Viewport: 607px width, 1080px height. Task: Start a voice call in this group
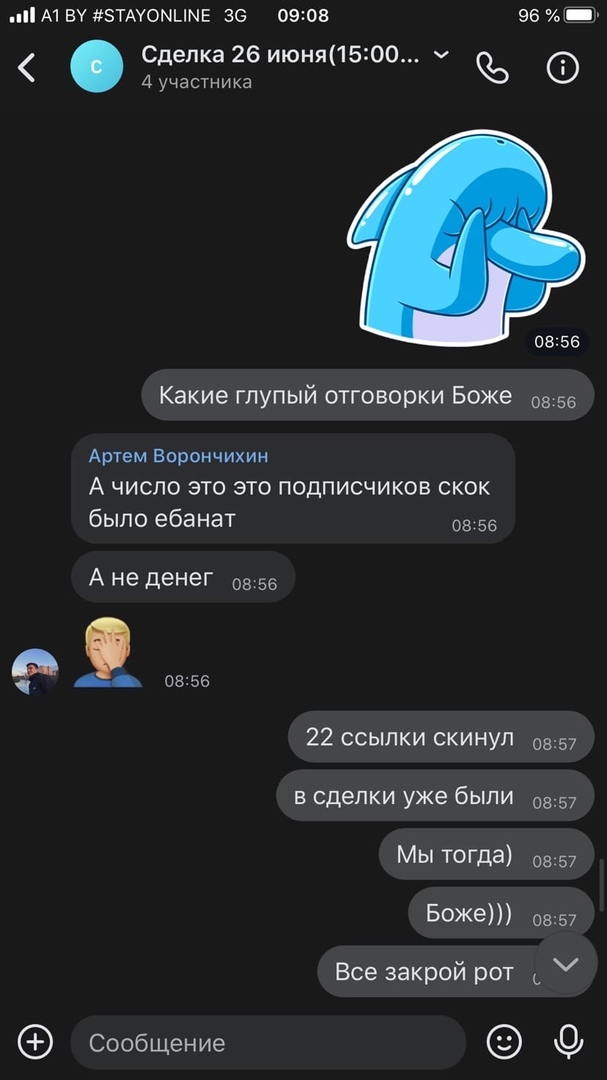[492, 68]
